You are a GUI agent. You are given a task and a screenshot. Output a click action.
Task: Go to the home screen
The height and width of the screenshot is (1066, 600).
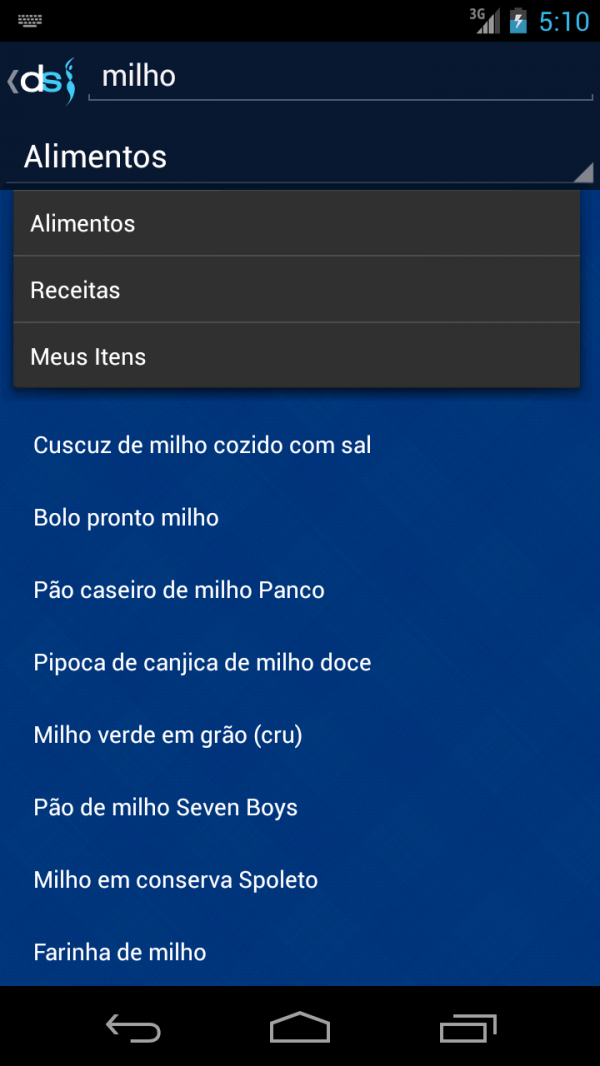(x=300, y=1027)
